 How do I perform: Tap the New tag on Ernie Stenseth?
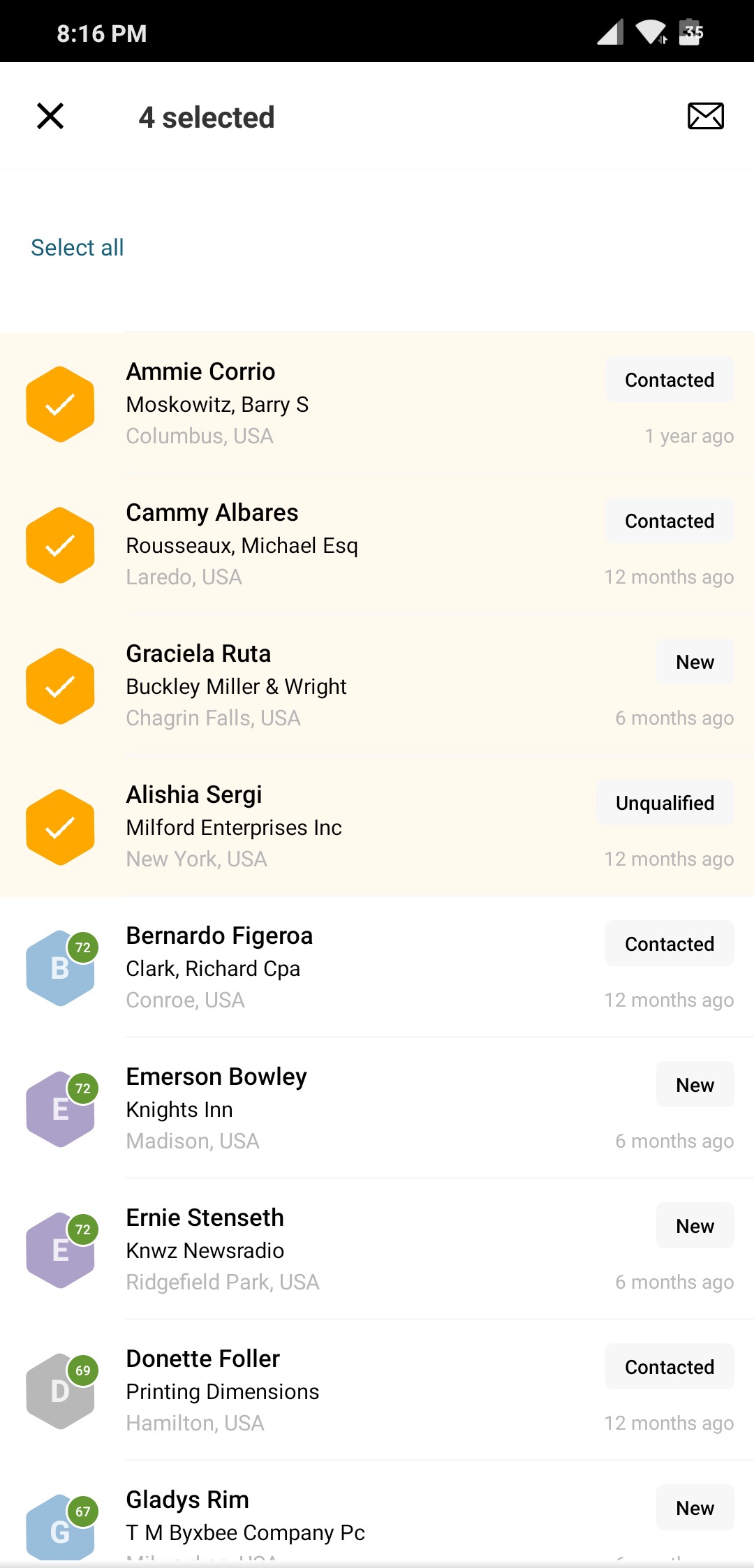pos(695,1225)
